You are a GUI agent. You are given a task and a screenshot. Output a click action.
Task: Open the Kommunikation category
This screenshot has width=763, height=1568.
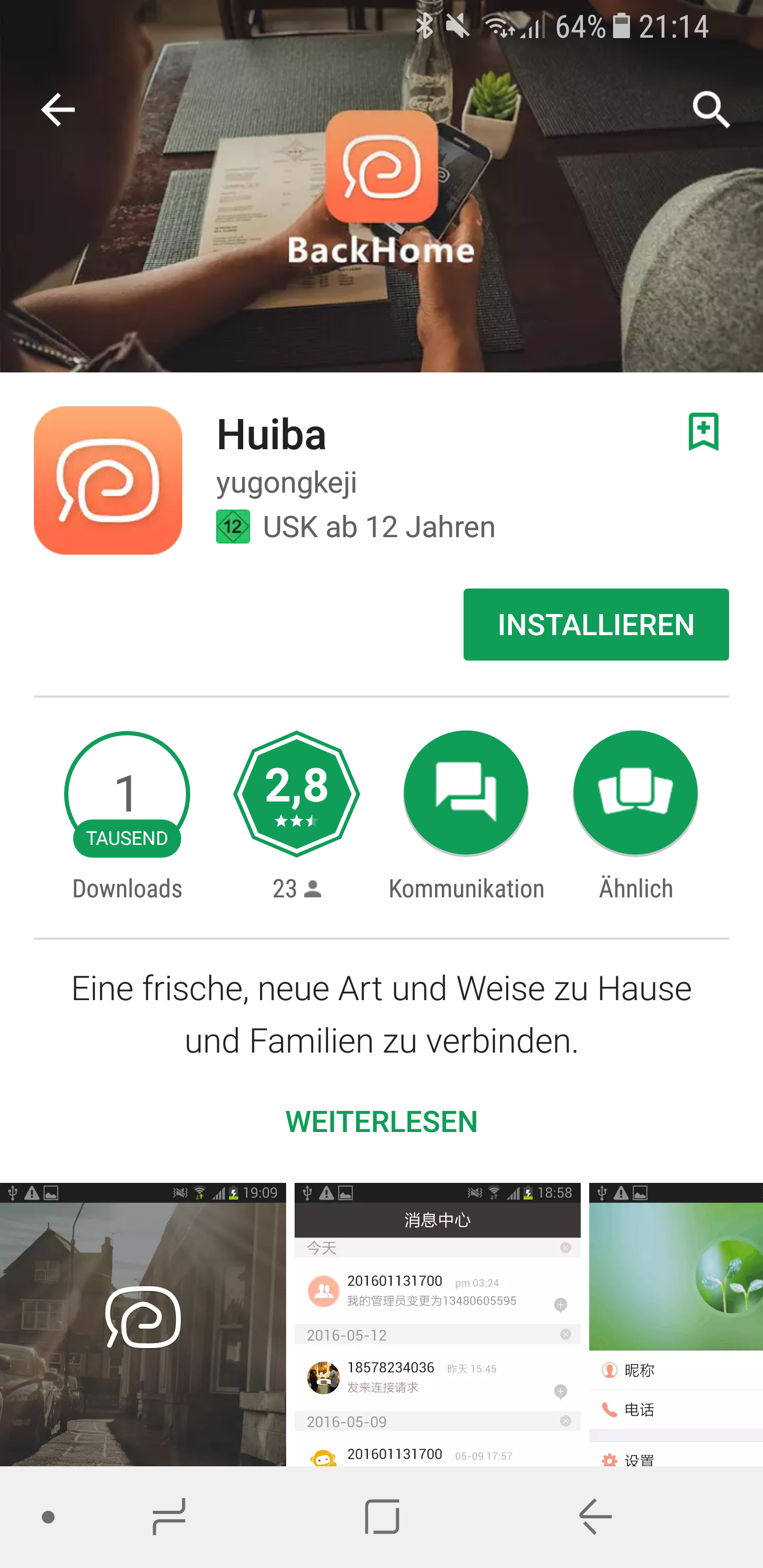tap(466, 794)
